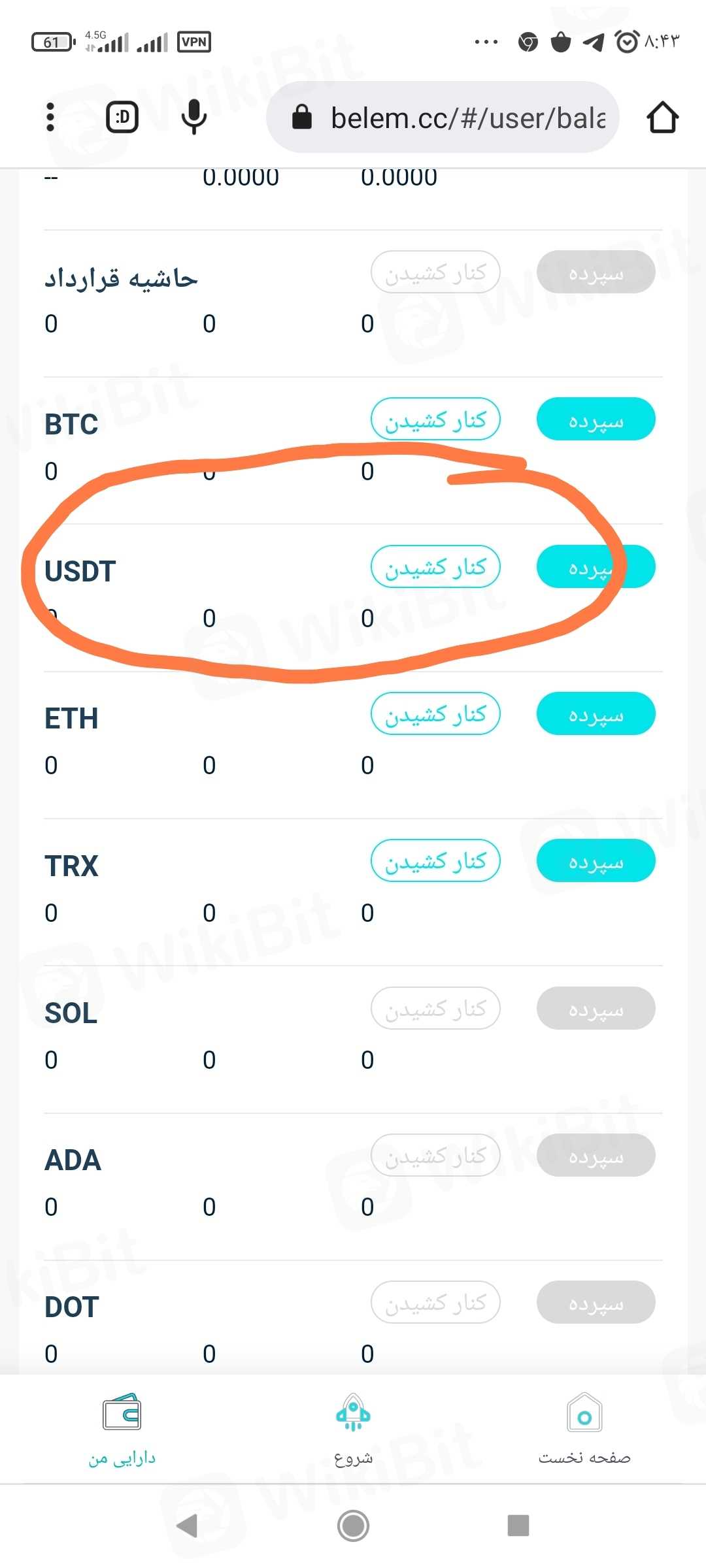Tap the USDT withdraw (کنار کشیدن) button
Image resolution: width=706 pixels, height=1568 pixels.
435,567
